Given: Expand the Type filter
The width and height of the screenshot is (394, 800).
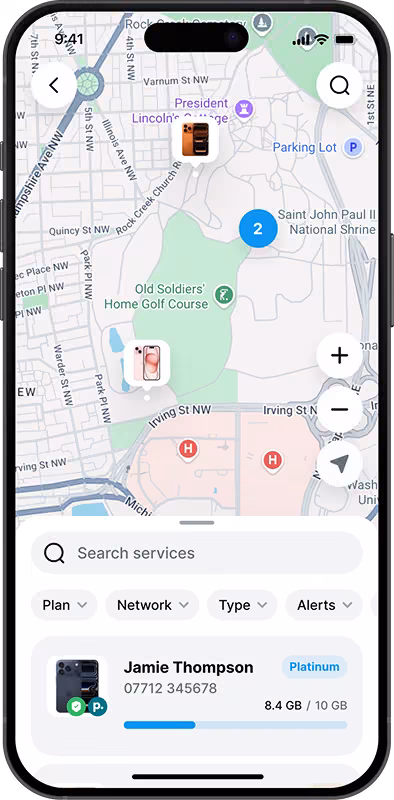Looking at the screenshot, I should click(242, 605).
